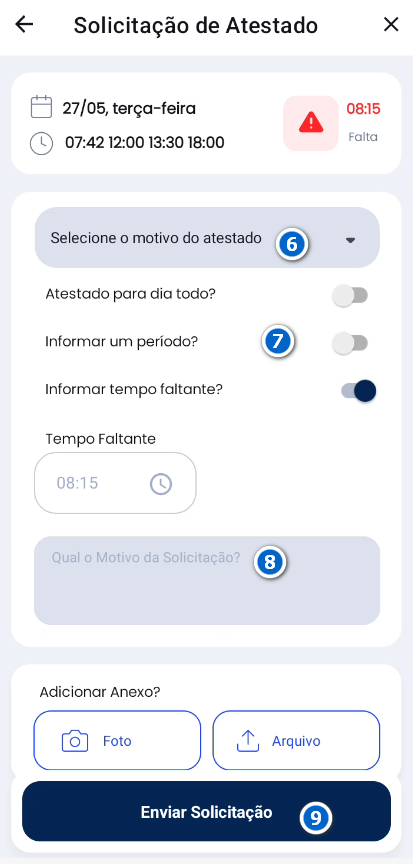Upload an Arquivo attachment
Screen dimensions: 413x864
tap(296, 741)
